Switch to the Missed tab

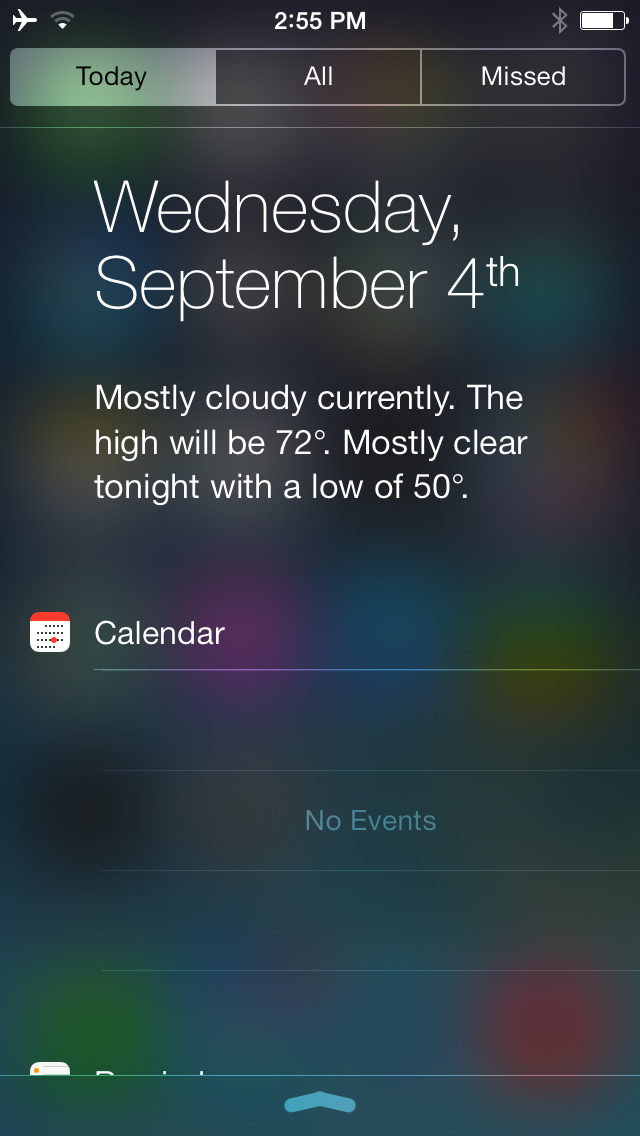523,77
